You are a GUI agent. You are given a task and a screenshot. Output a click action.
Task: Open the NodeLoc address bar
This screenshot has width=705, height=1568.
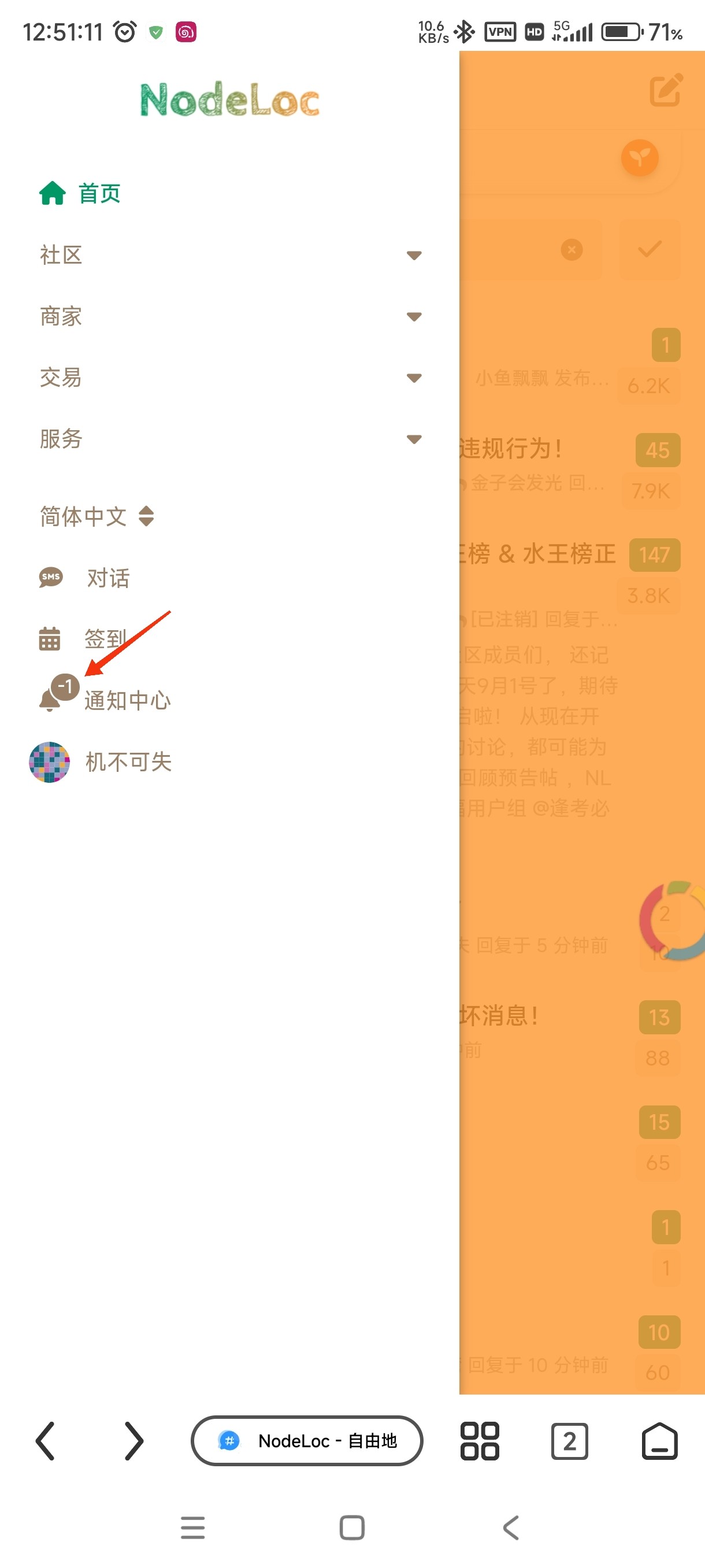coord(307,1441)
